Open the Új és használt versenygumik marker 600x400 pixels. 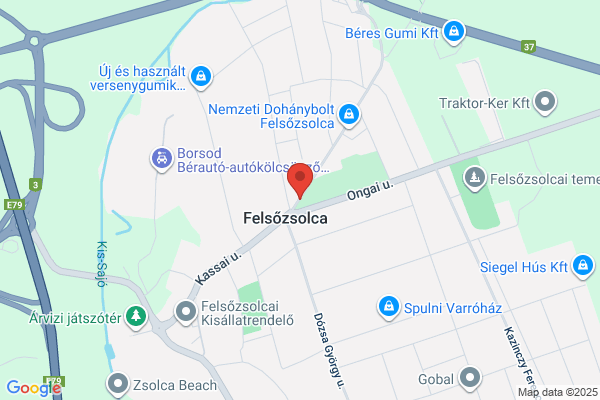(201, 77)
